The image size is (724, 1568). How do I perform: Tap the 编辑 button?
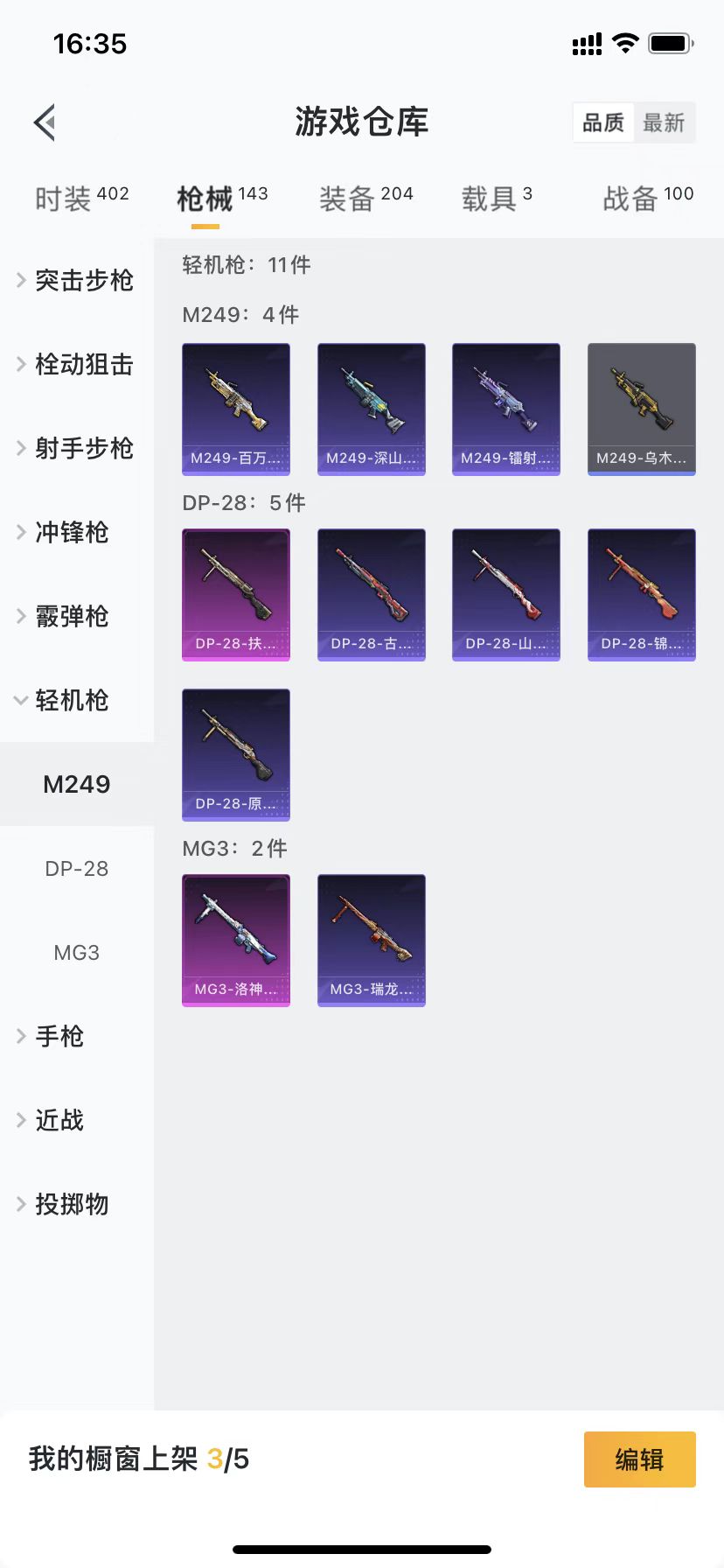639,1459
